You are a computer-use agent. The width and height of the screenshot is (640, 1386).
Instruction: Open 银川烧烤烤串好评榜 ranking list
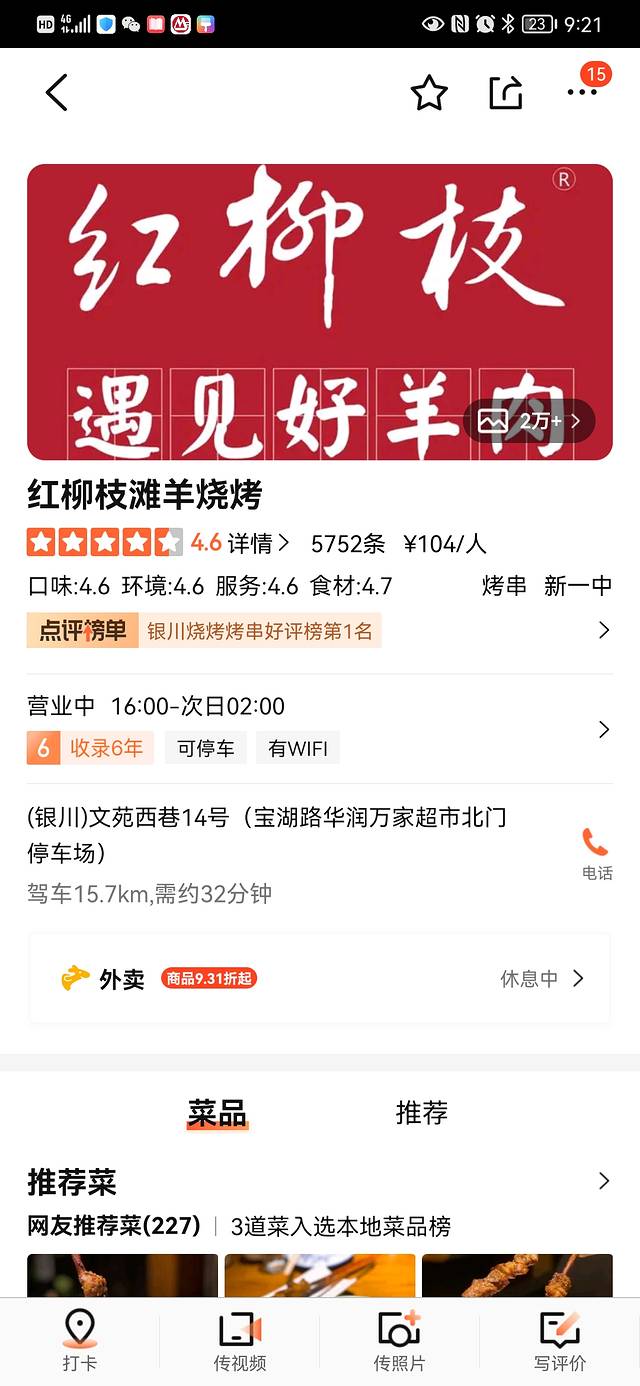pos(259,631)
